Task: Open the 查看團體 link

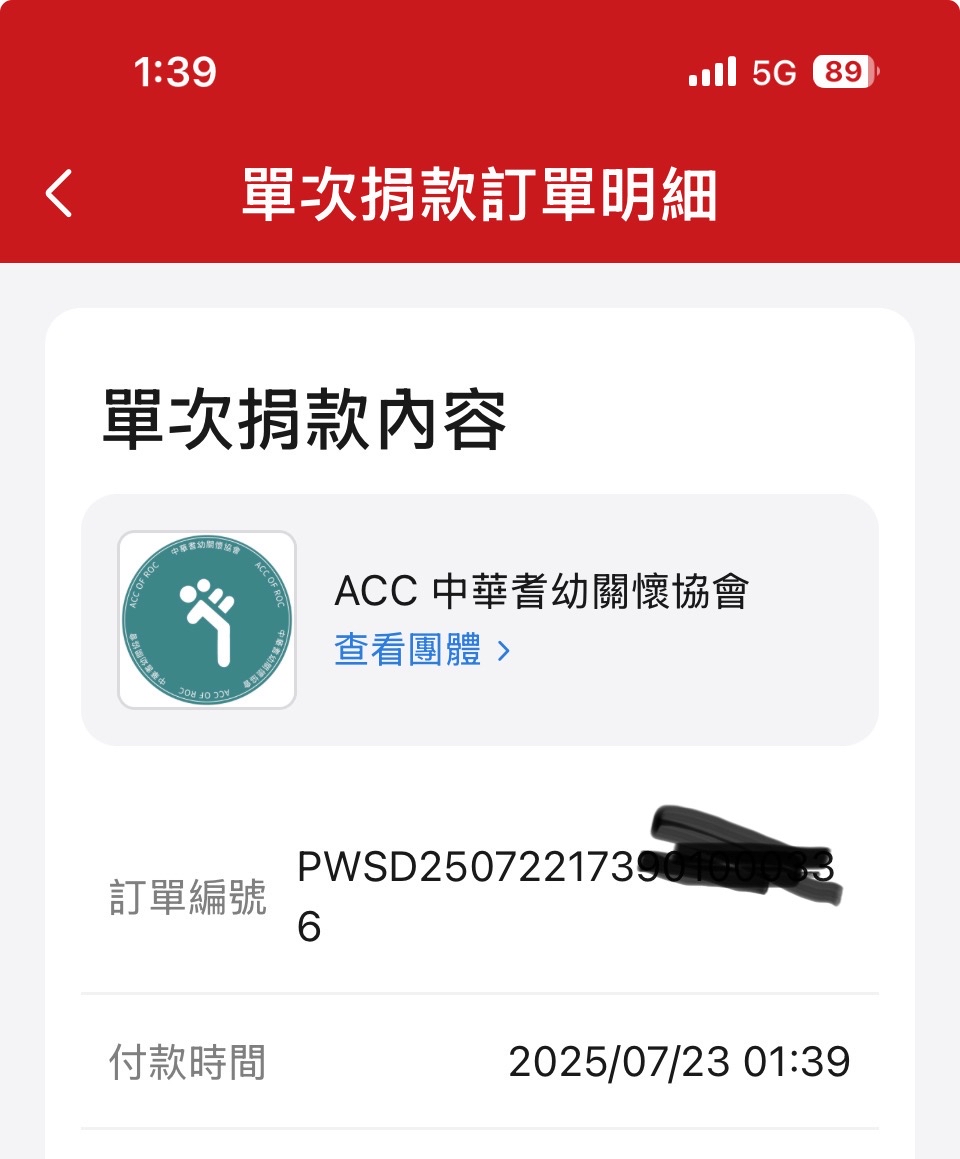Action: pyautogui.click(x=422, y=650)
